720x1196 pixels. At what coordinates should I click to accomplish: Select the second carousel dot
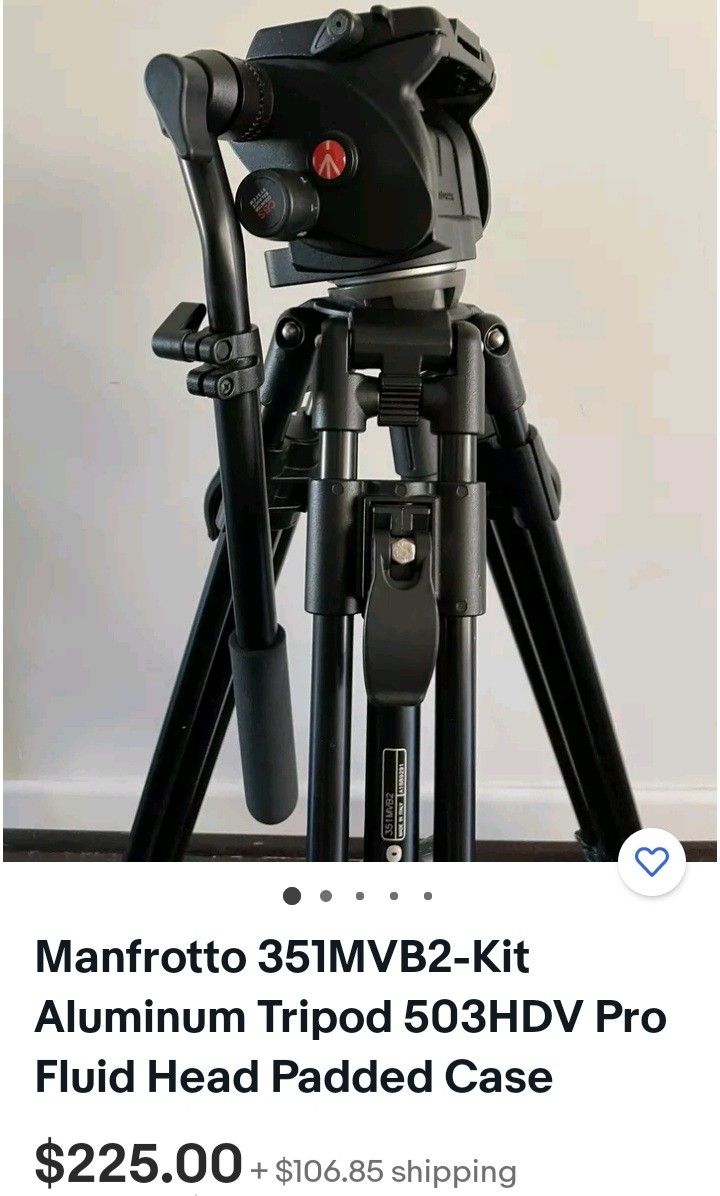[x=327, y=898]
